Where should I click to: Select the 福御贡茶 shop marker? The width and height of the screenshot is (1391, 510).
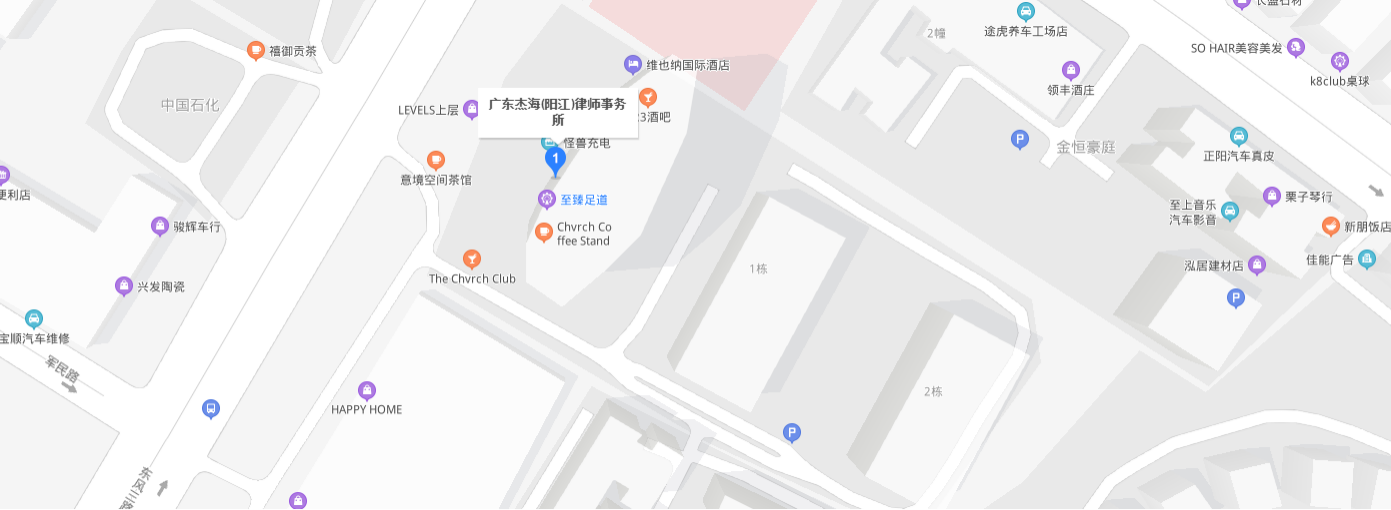coord(256,50)
